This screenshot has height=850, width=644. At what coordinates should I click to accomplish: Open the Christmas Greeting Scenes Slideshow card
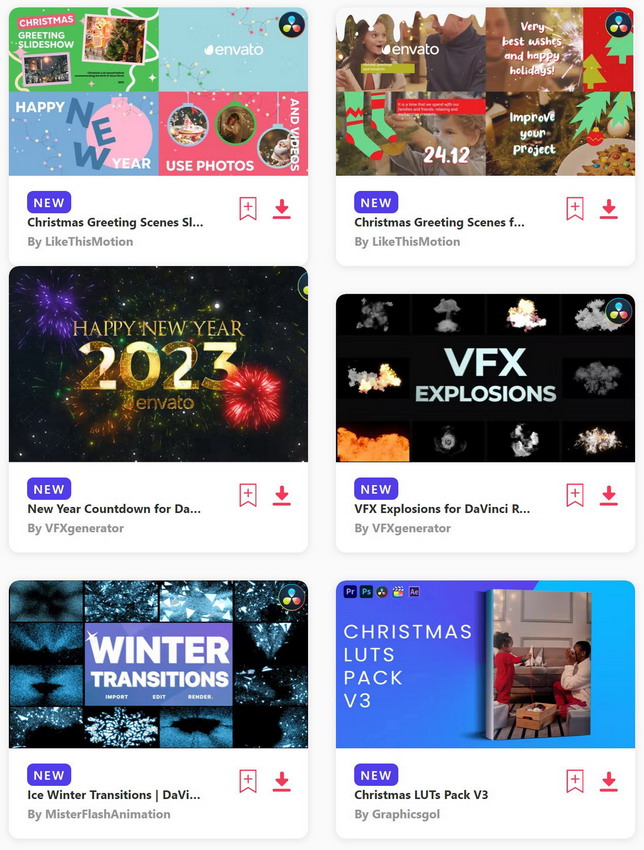(158, 92)
